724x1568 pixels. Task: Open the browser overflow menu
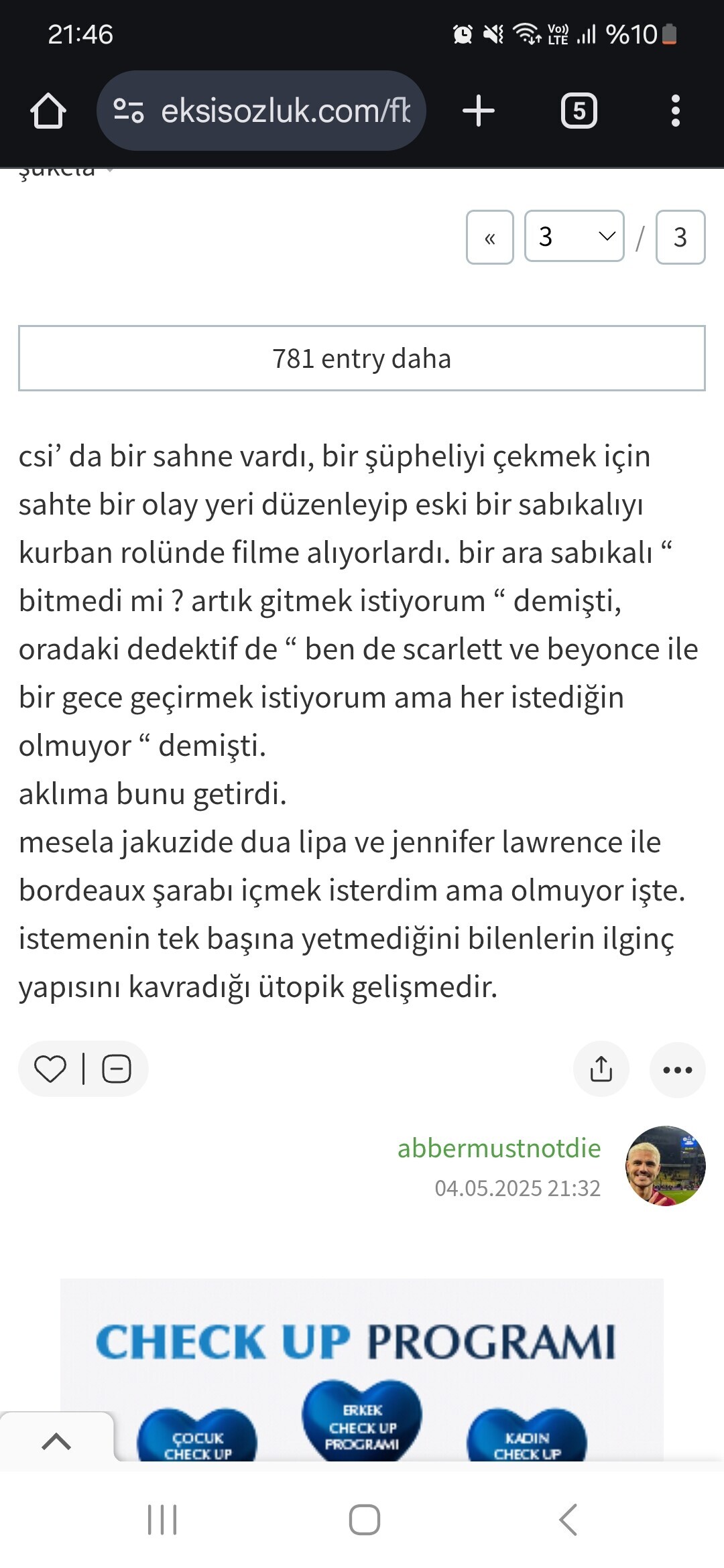[675, 111]
